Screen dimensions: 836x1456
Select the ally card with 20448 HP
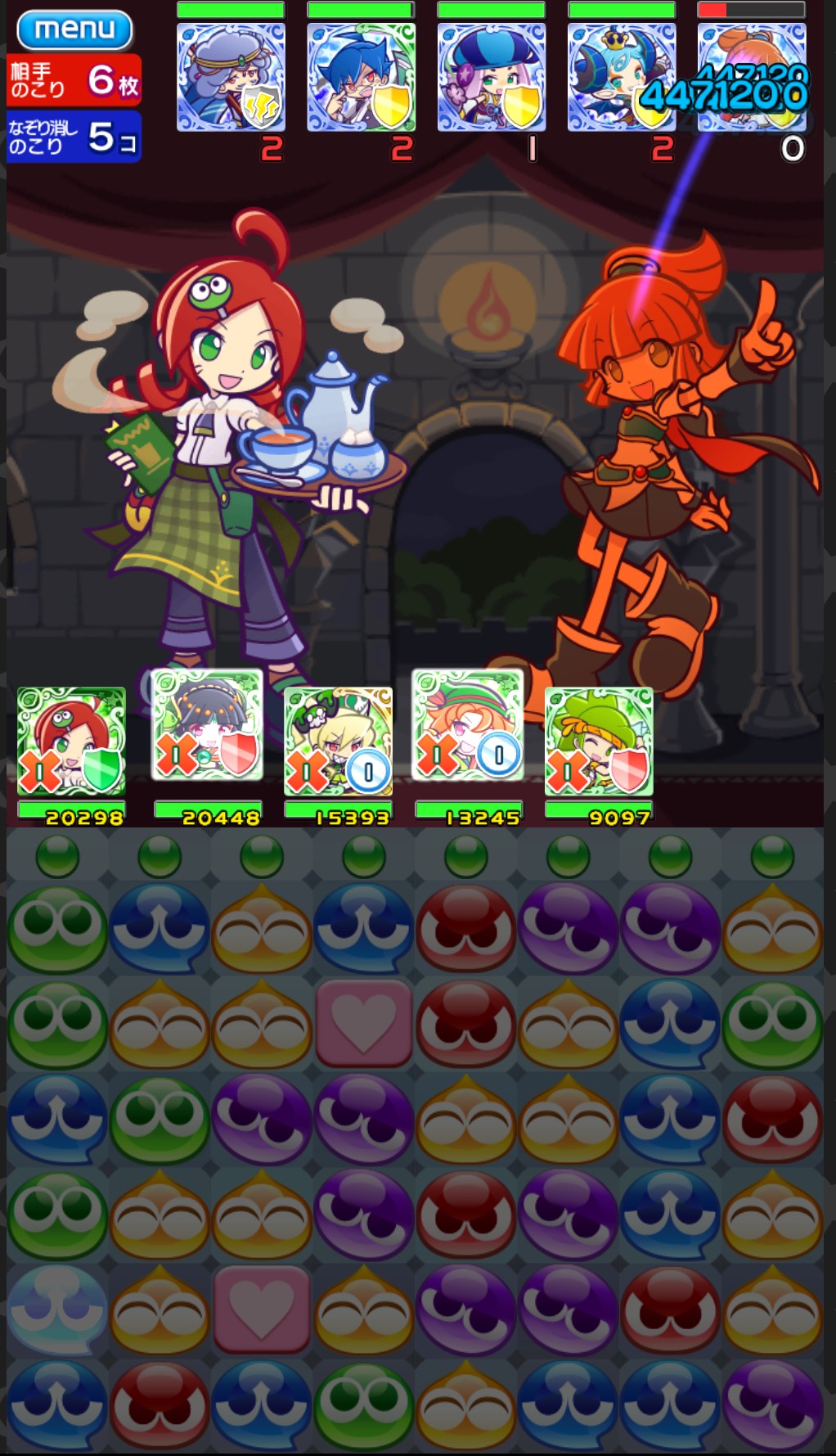pyautogui.click(x=207, y=725)
